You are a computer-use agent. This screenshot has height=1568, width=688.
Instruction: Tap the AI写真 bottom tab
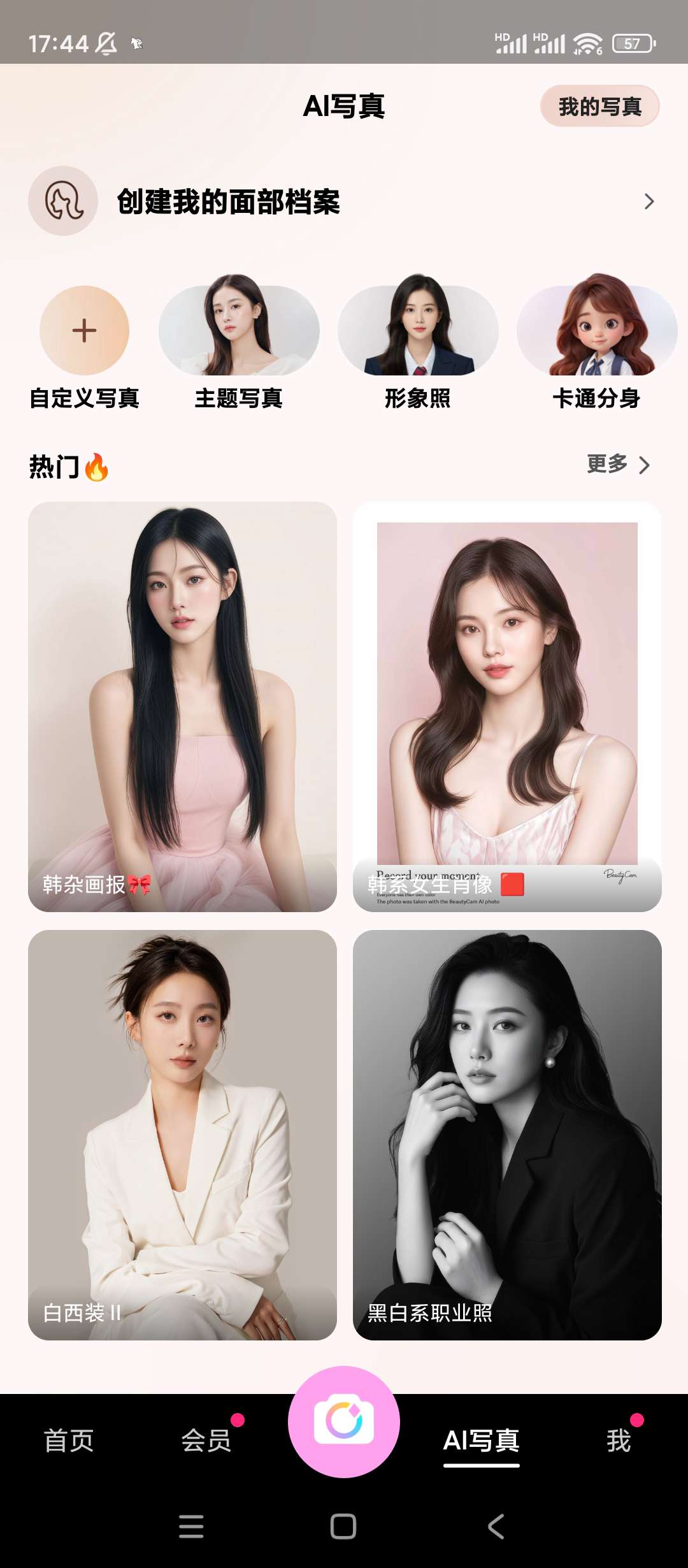coord(482,1441)
